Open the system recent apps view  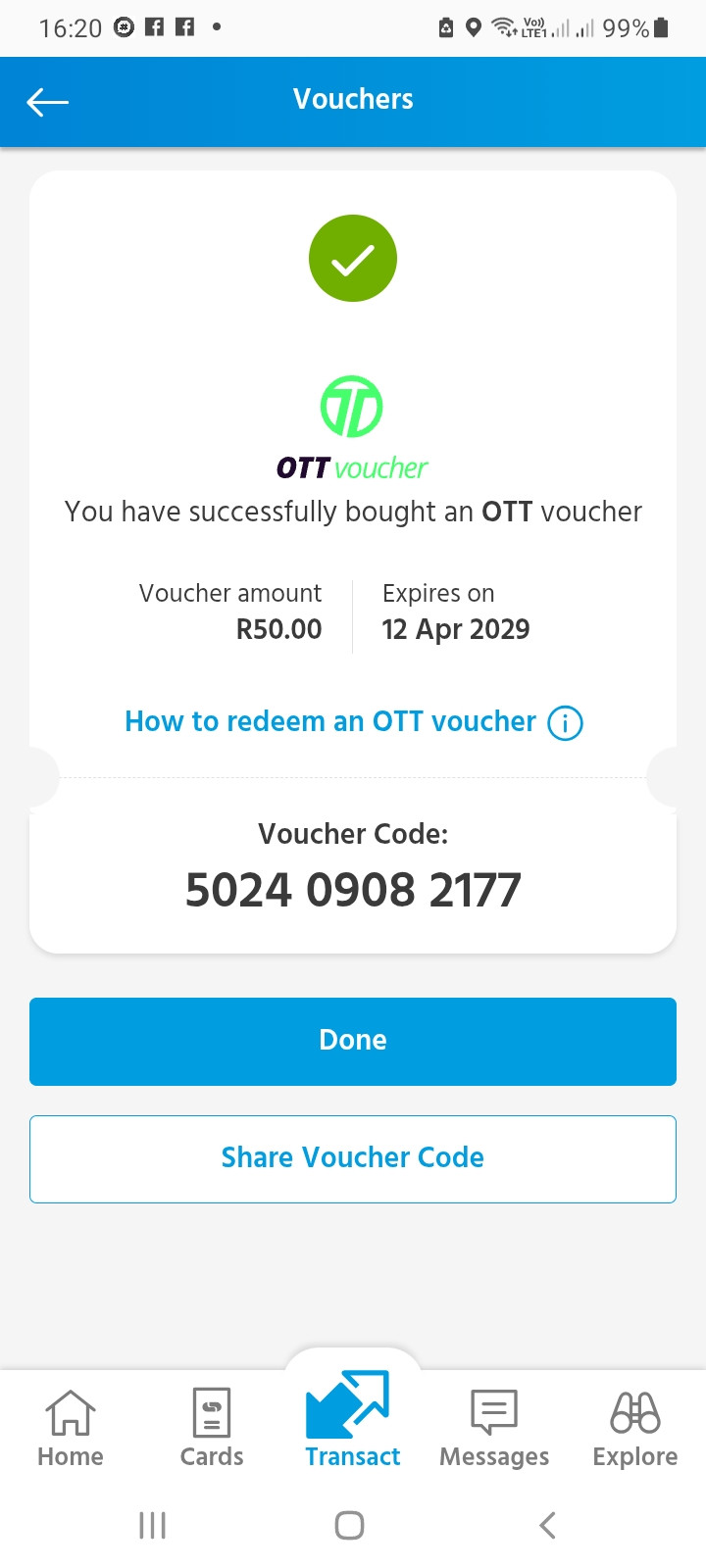pos(153,1525)
